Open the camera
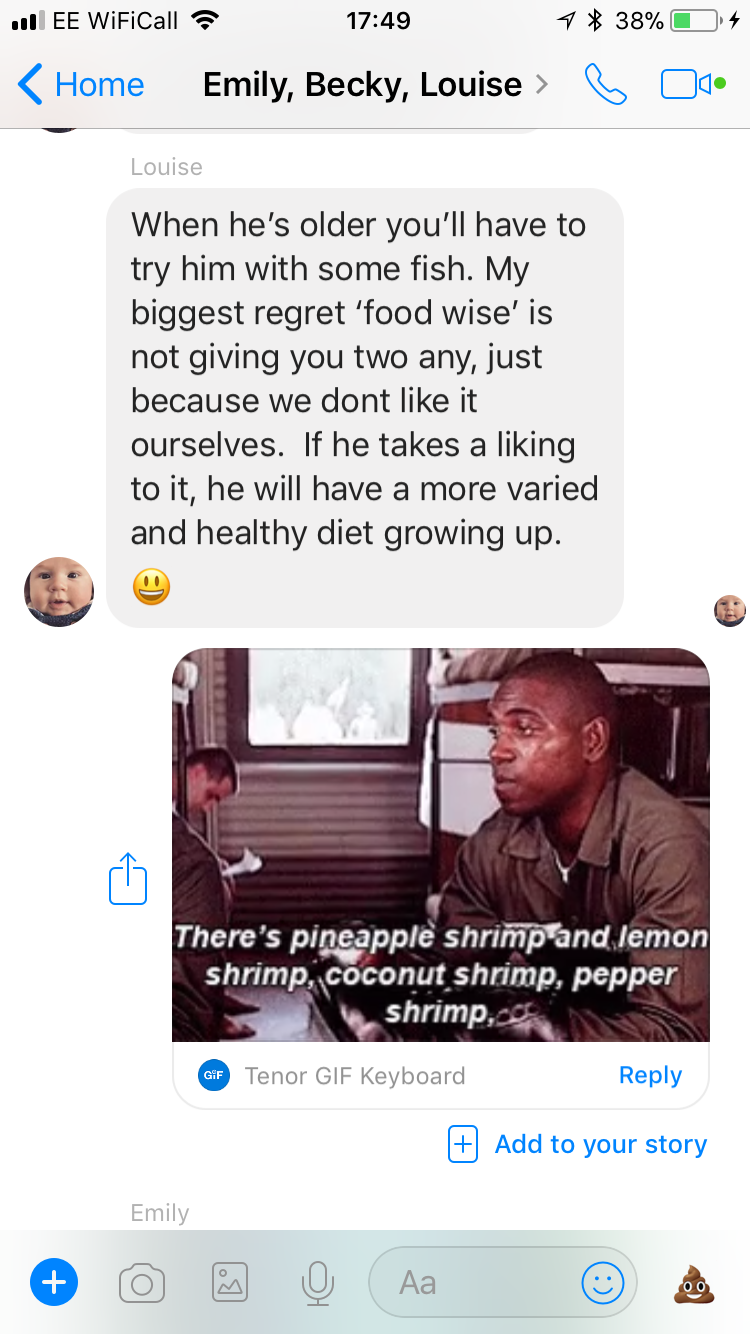This screenshot has height=1334, width=750. [142, 1282]
